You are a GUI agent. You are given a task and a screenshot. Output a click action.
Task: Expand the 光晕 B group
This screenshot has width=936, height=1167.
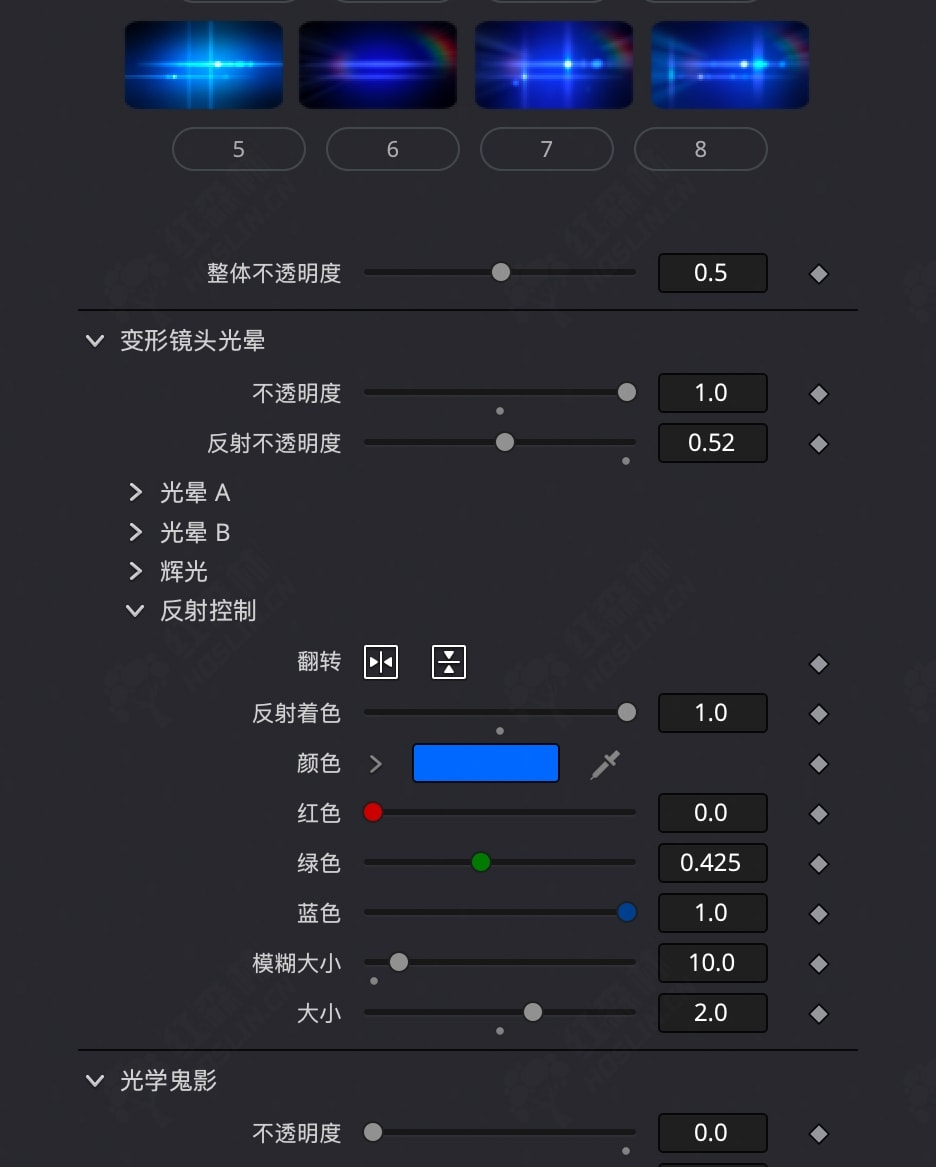[136, 532]
